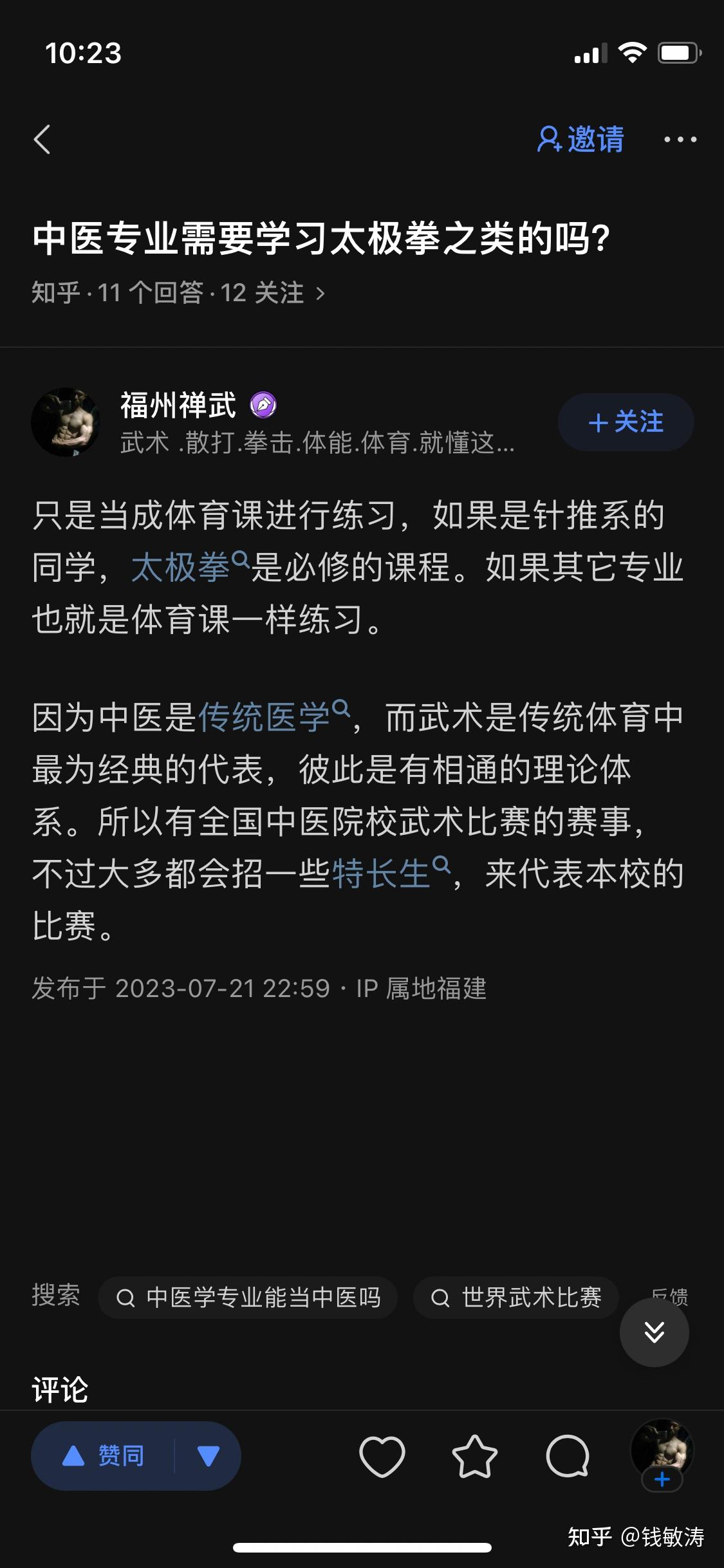Screen dimensions: 724x1568
Task: Open 福州禅武's avatar by the name
Action: point(66,422)
